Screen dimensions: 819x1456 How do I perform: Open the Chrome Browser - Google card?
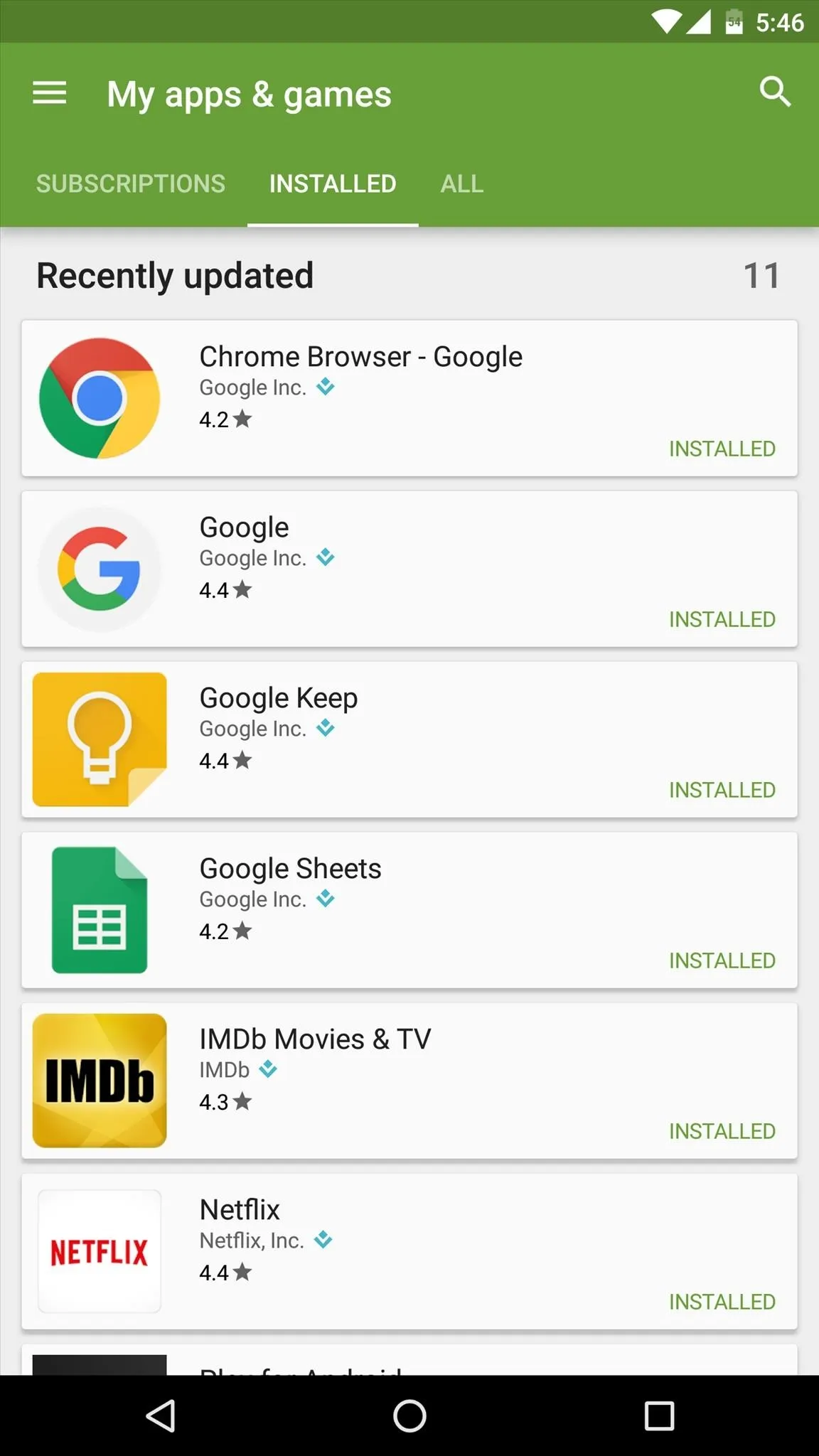point(409,398)
